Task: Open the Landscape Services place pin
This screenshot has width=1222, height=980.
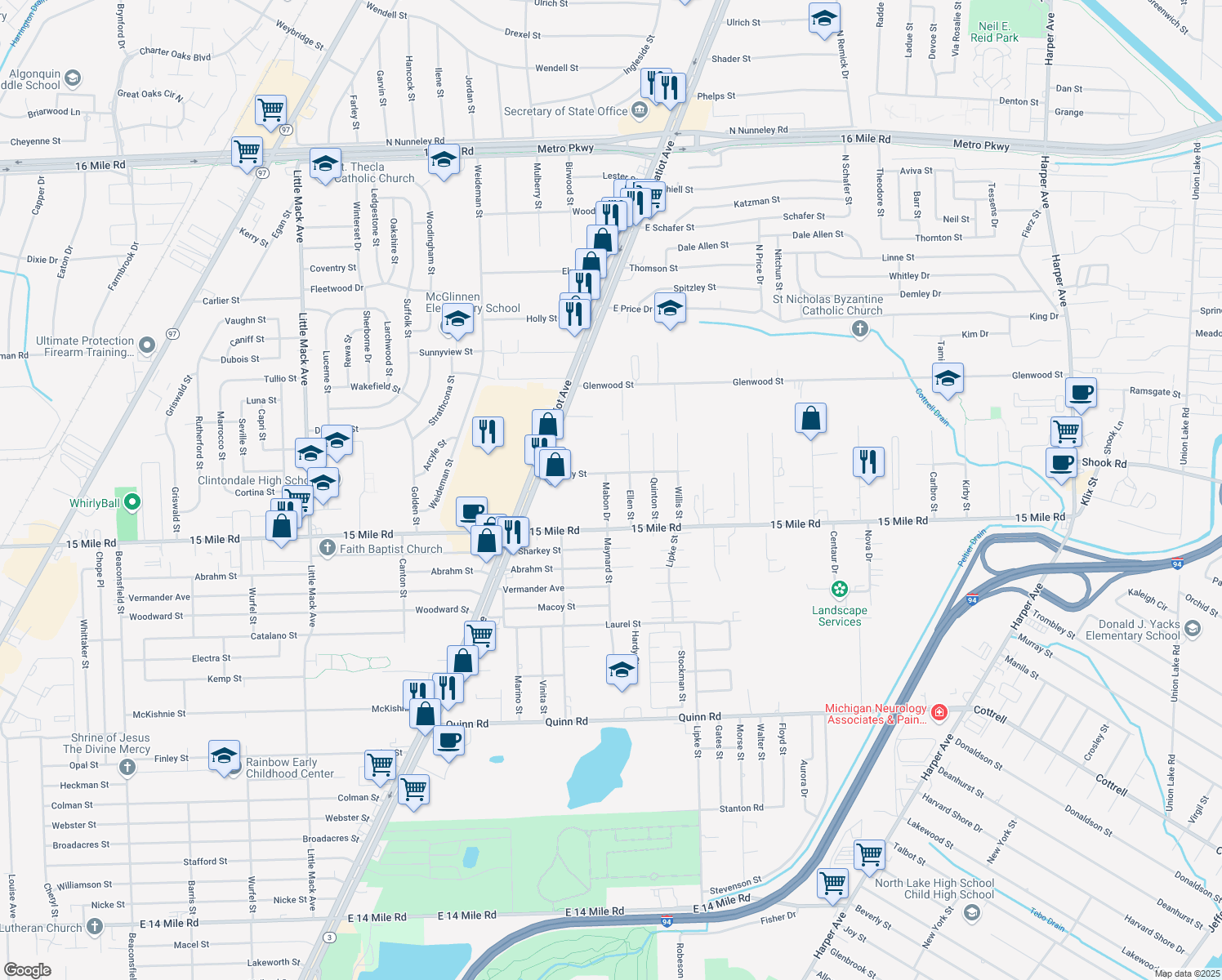Action: tap(839, 590)
